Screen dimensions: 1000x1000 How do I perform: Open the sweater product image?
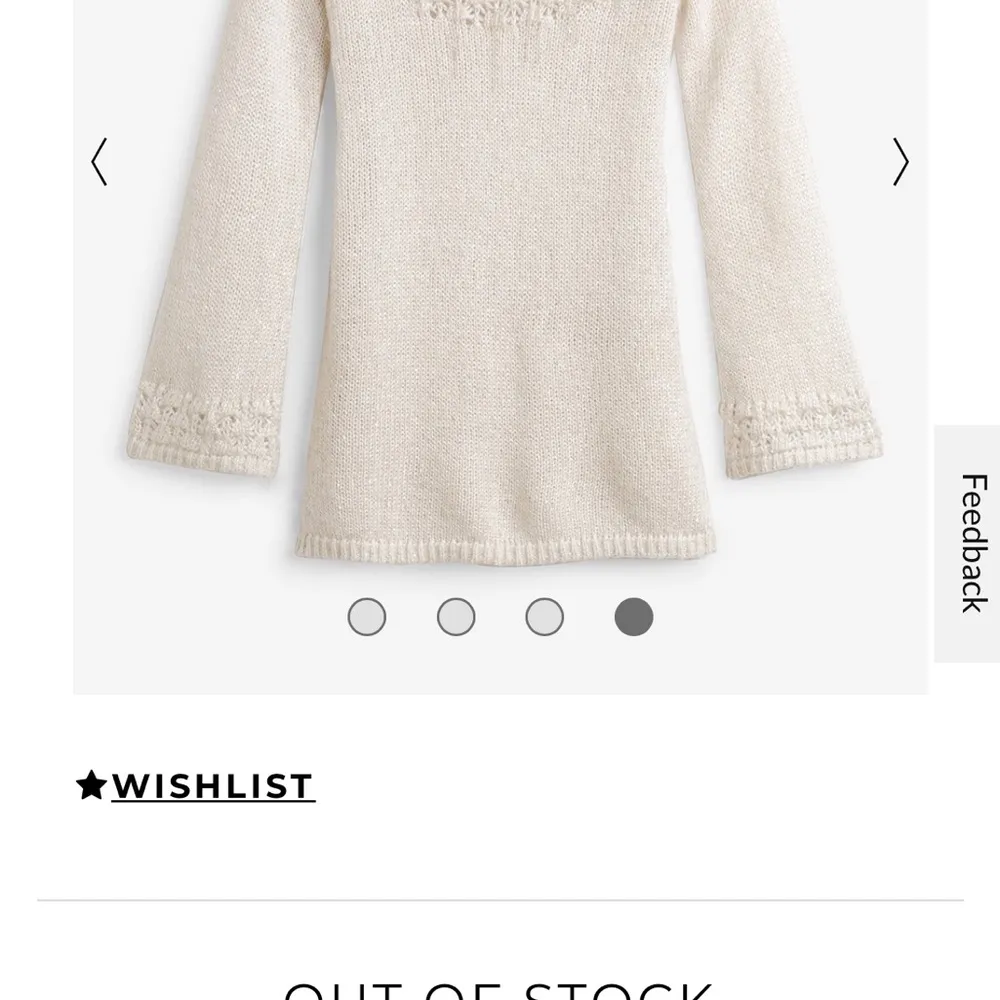pos(500,300)
